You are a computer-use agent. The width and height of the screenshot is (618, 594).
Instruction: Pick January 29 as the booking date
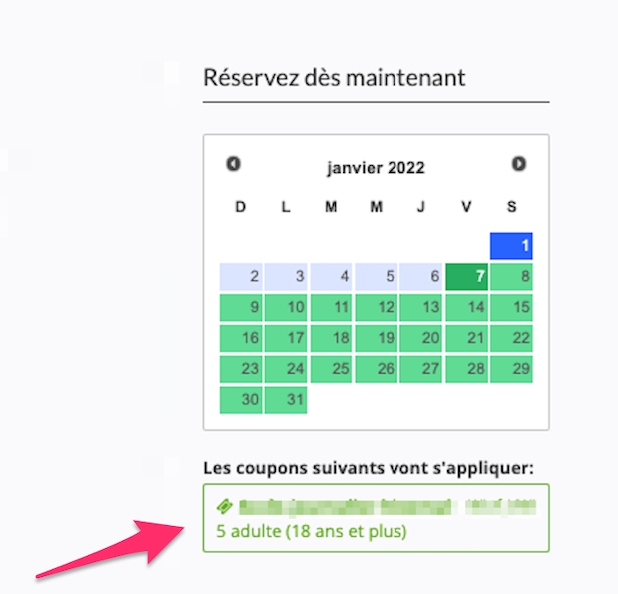click(x=512, y=369)
